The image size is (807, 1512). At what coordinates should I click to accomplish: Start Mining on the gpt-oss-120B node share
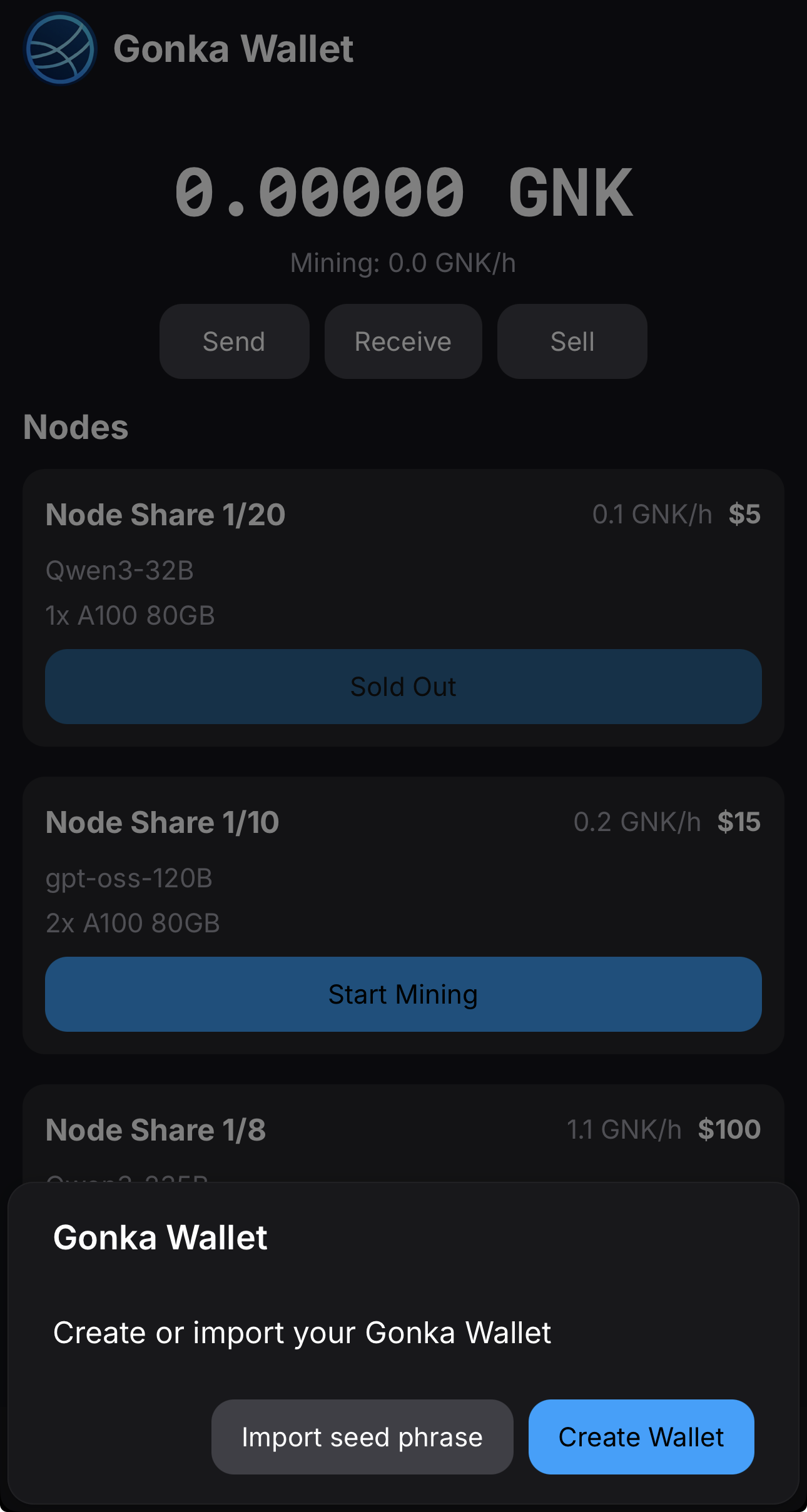click(403, 994)
